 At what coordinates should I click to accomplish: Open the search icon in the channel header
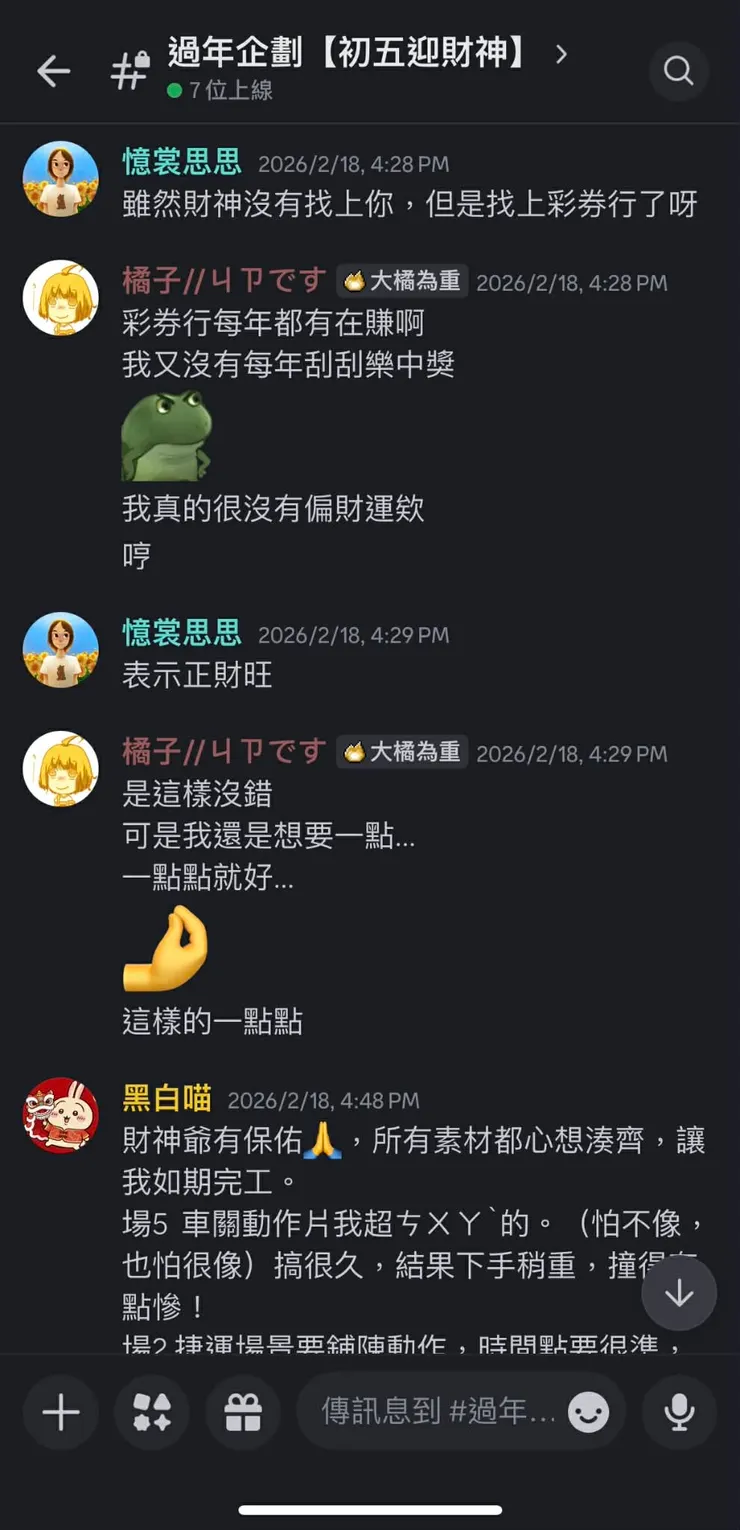coord(679,71)
